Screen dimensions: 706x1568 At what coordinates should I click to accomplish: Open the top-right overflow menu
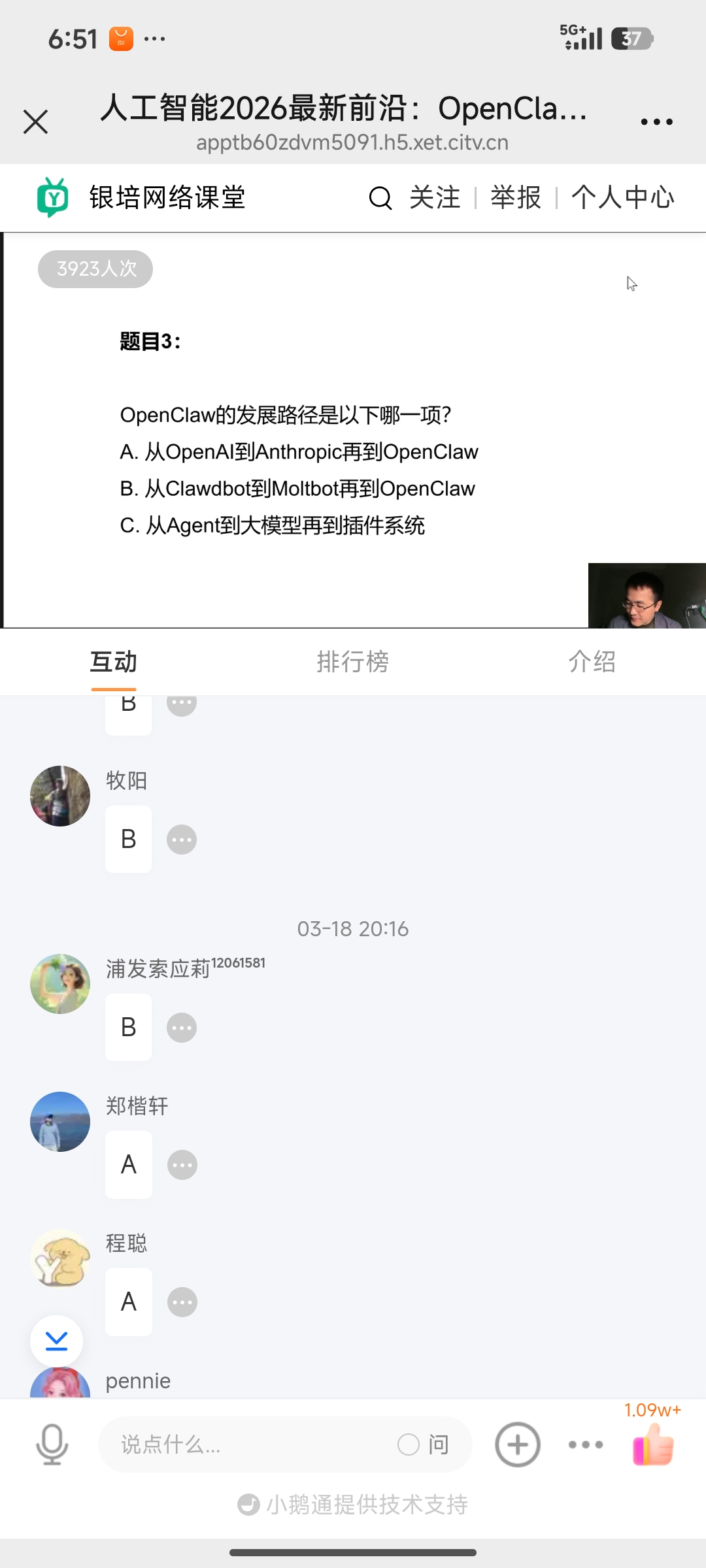[656, 122]
